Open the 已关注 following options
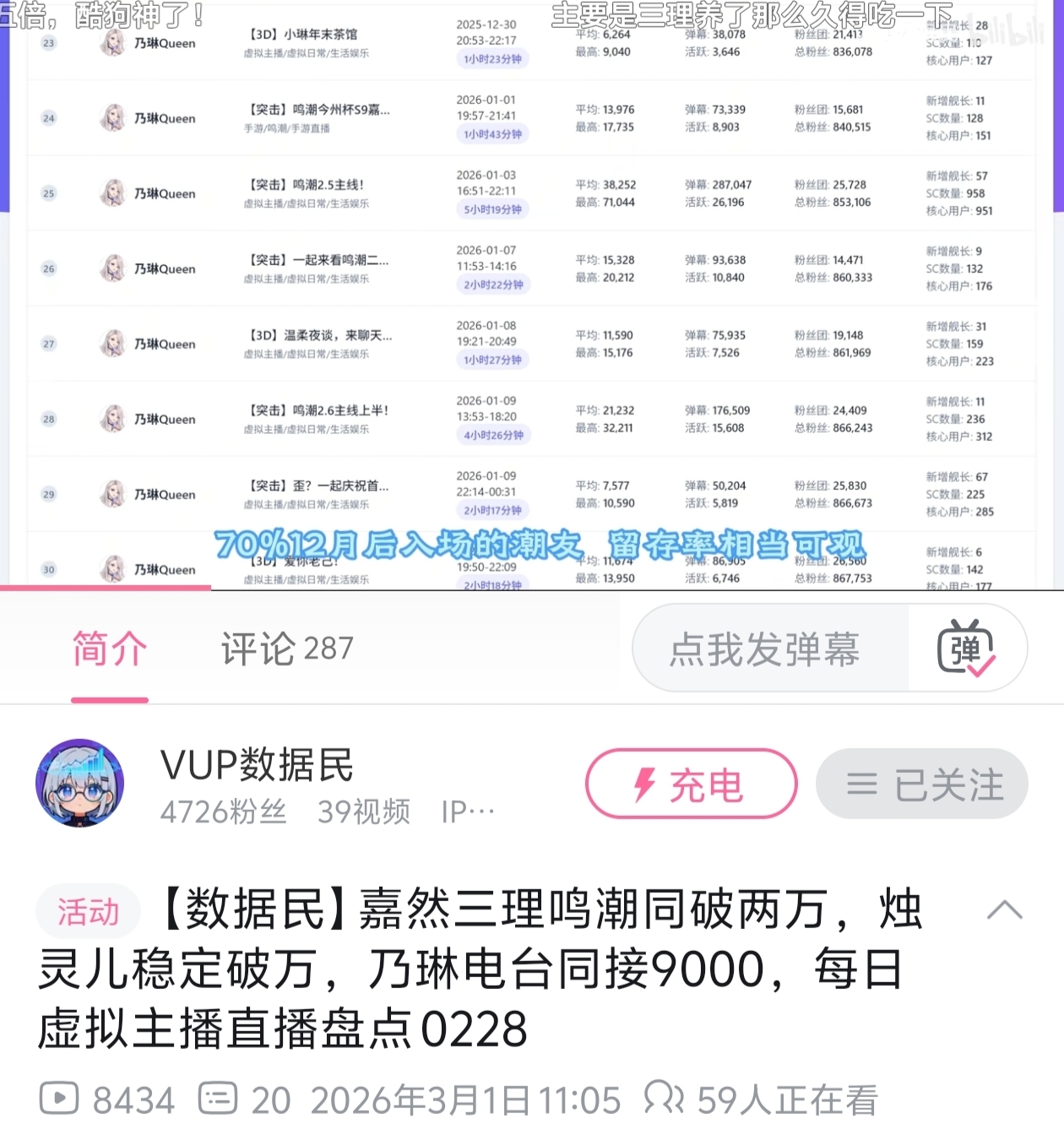Image resolution: width=1064 pixels, height=1135 pixels. tap(922, 785)
